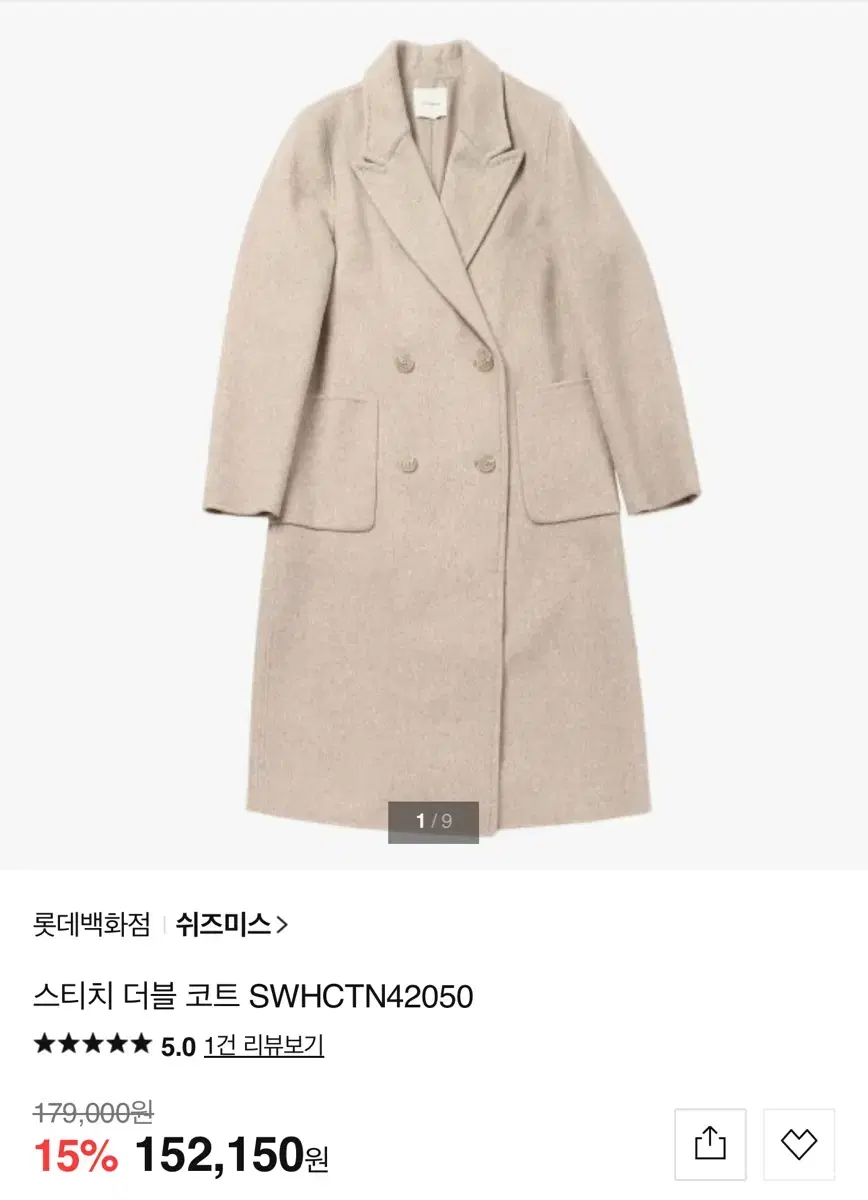Image resolution: width=868 pixels, height=1200 pixels.
Task: Click the review count '1건' text
Action: tap(215, 1046)
